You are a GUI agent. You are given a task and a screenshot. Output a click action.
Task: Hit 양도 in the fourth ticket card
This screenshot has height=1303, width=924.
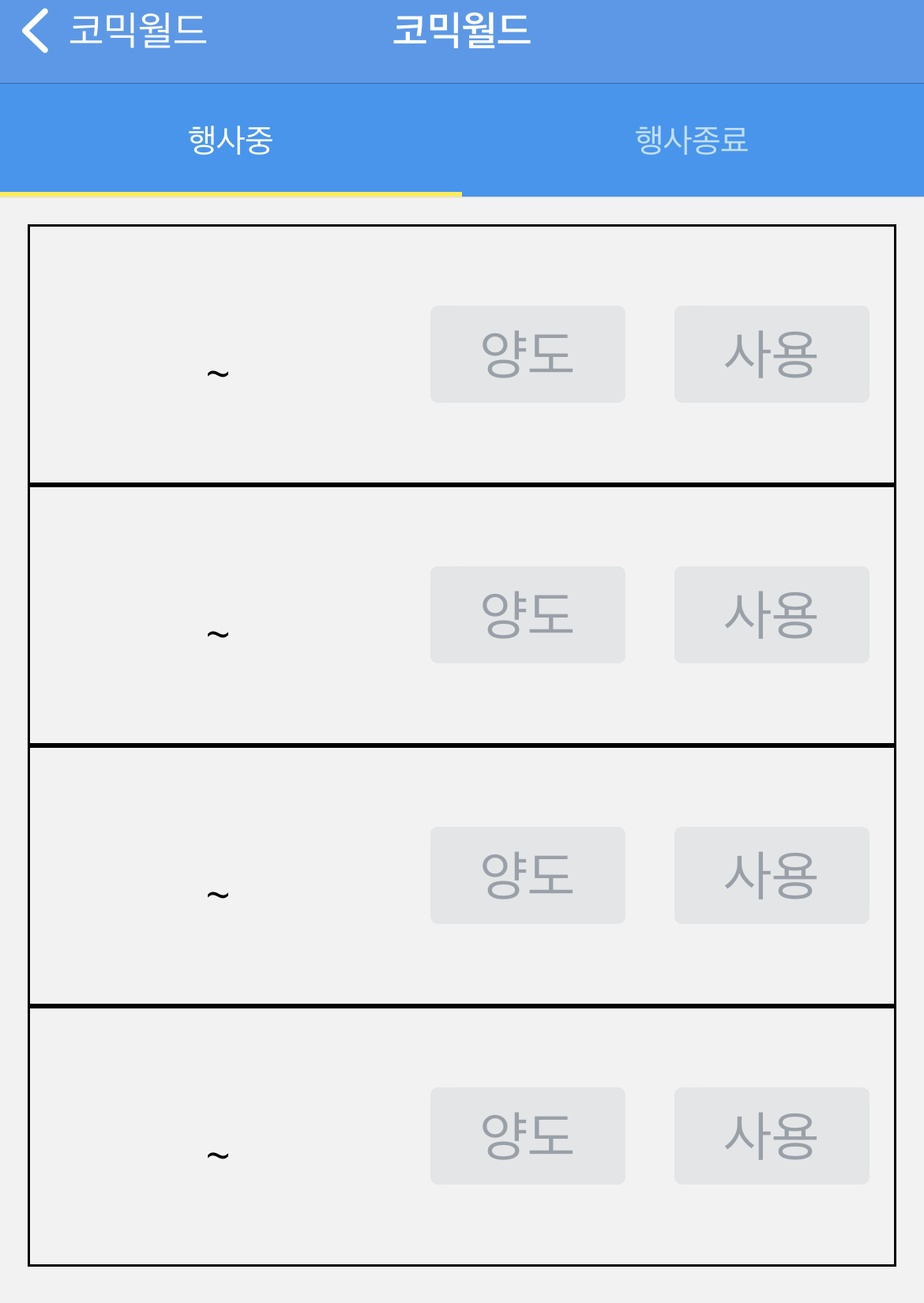(x=528, y=1136)
